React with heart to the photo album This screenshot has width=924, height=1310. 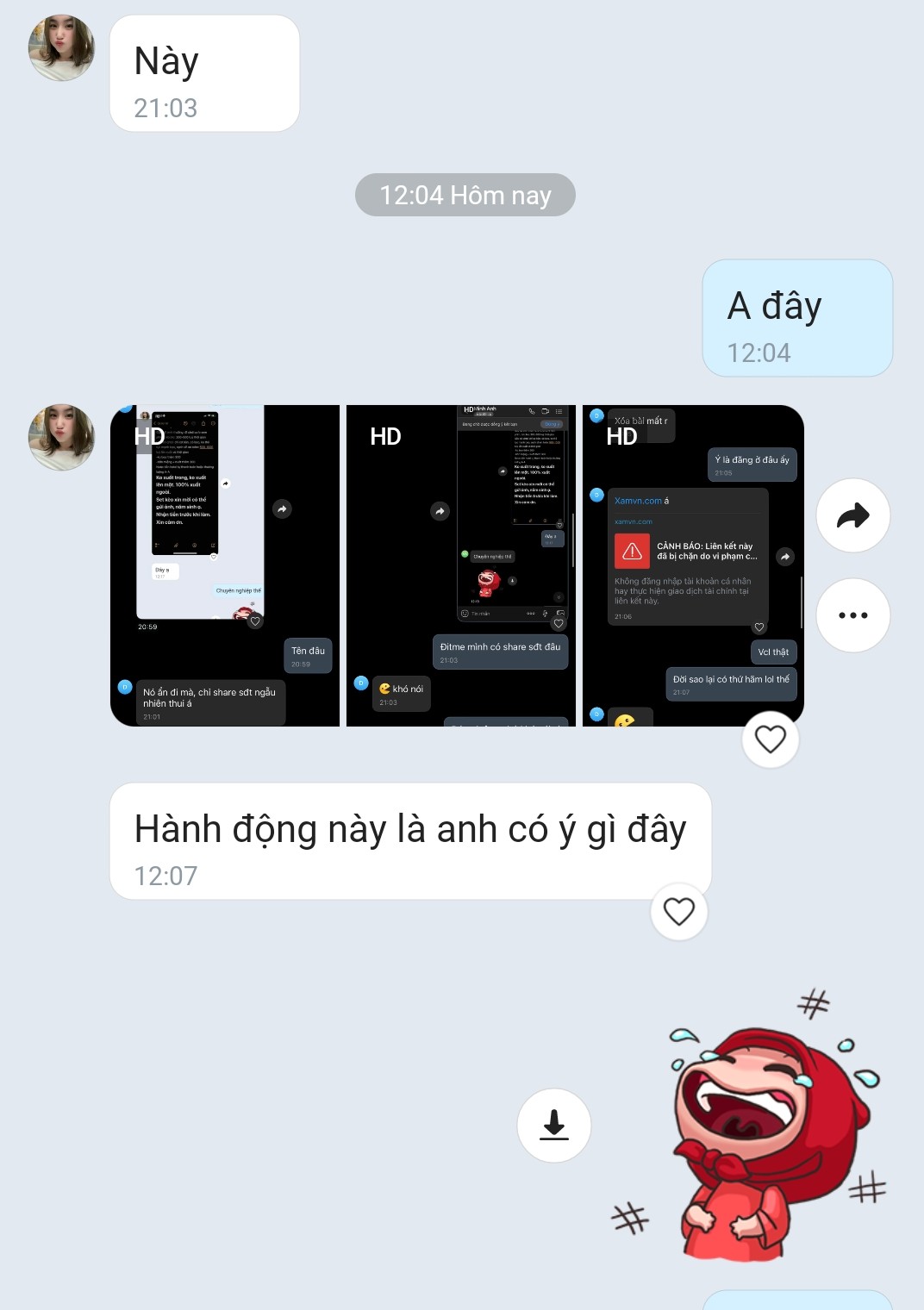click(x=770, y=739)
